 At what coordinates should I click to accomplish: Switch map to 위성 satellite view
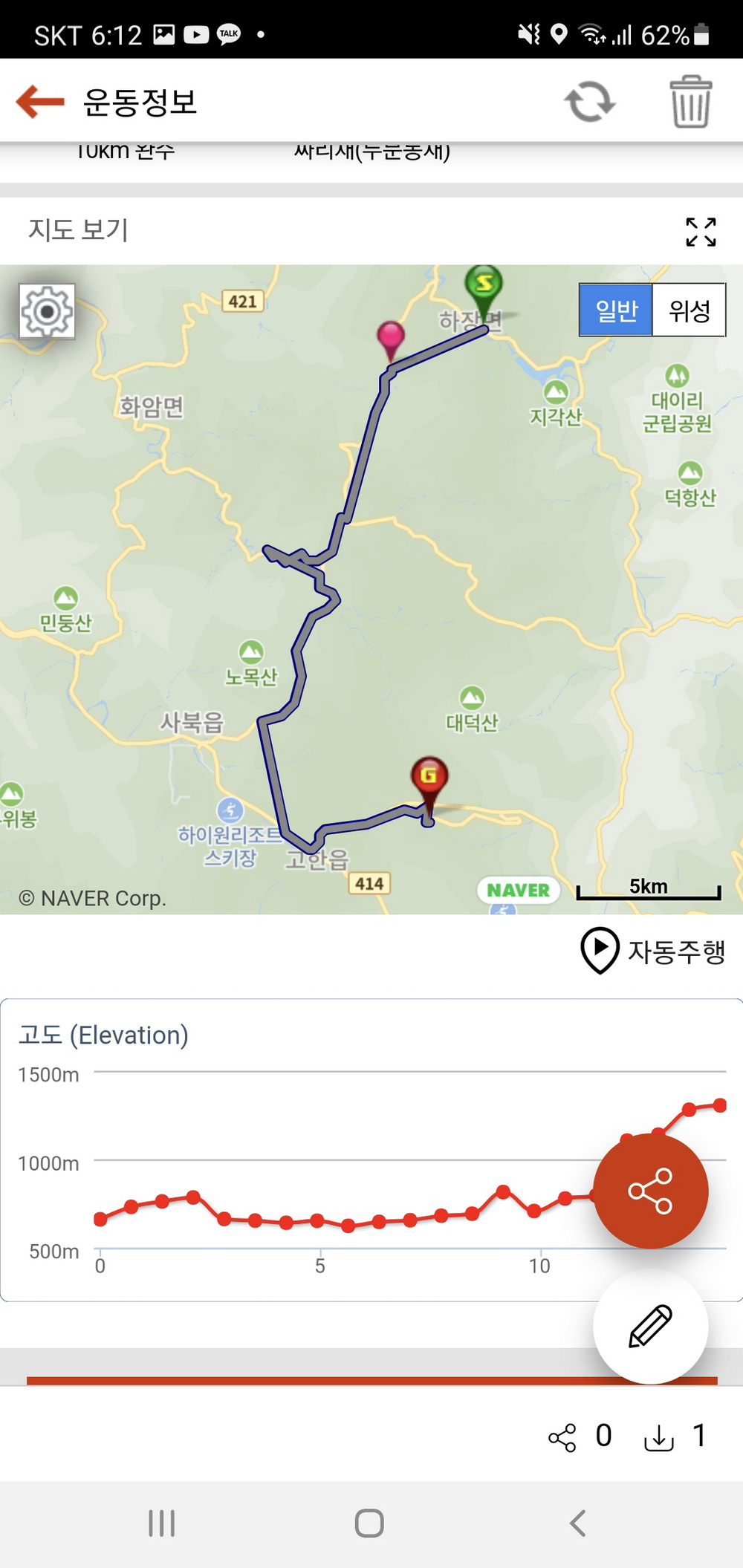coord(689,310)
